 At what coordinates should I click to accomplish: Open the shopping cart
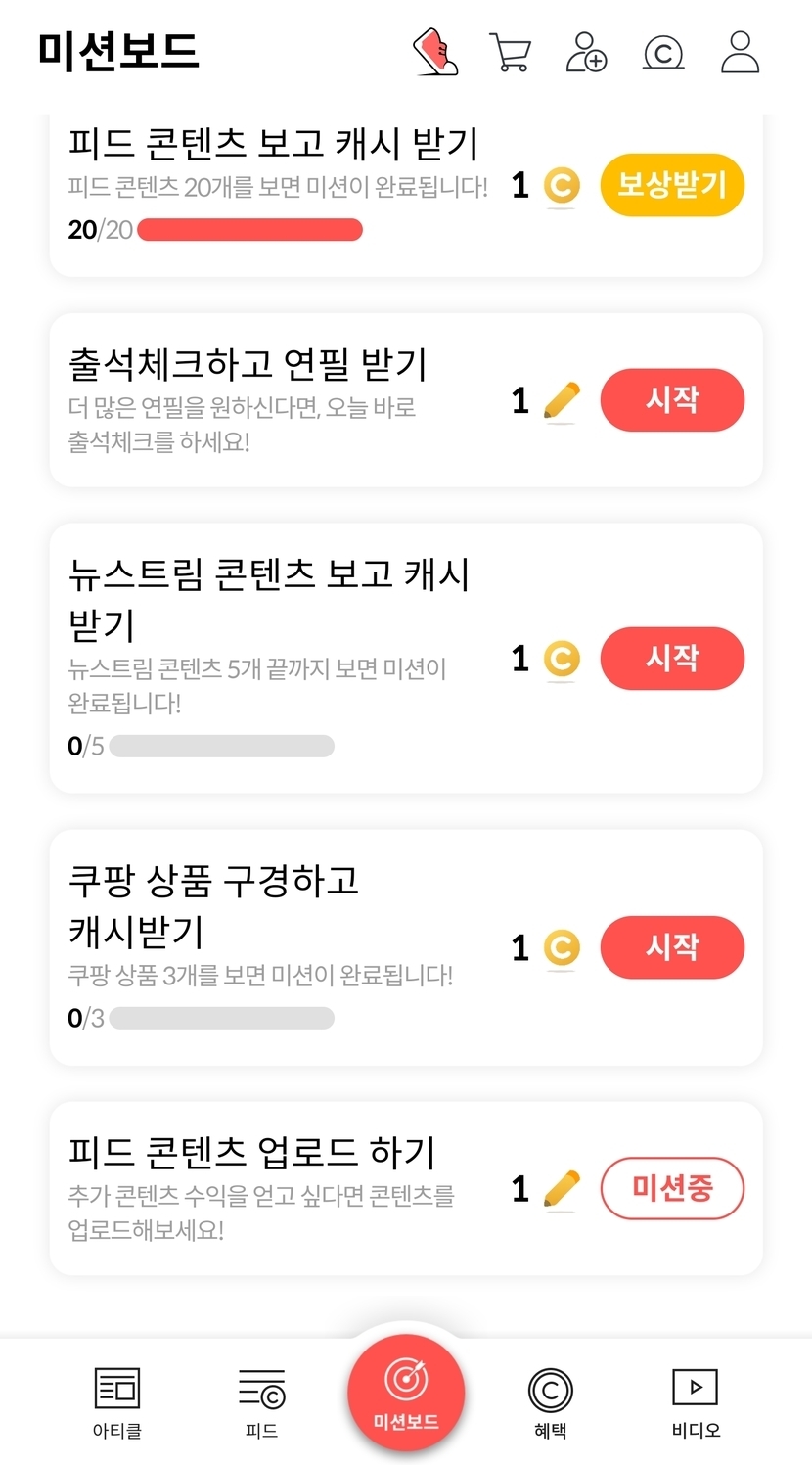click(x=510, y=52)
